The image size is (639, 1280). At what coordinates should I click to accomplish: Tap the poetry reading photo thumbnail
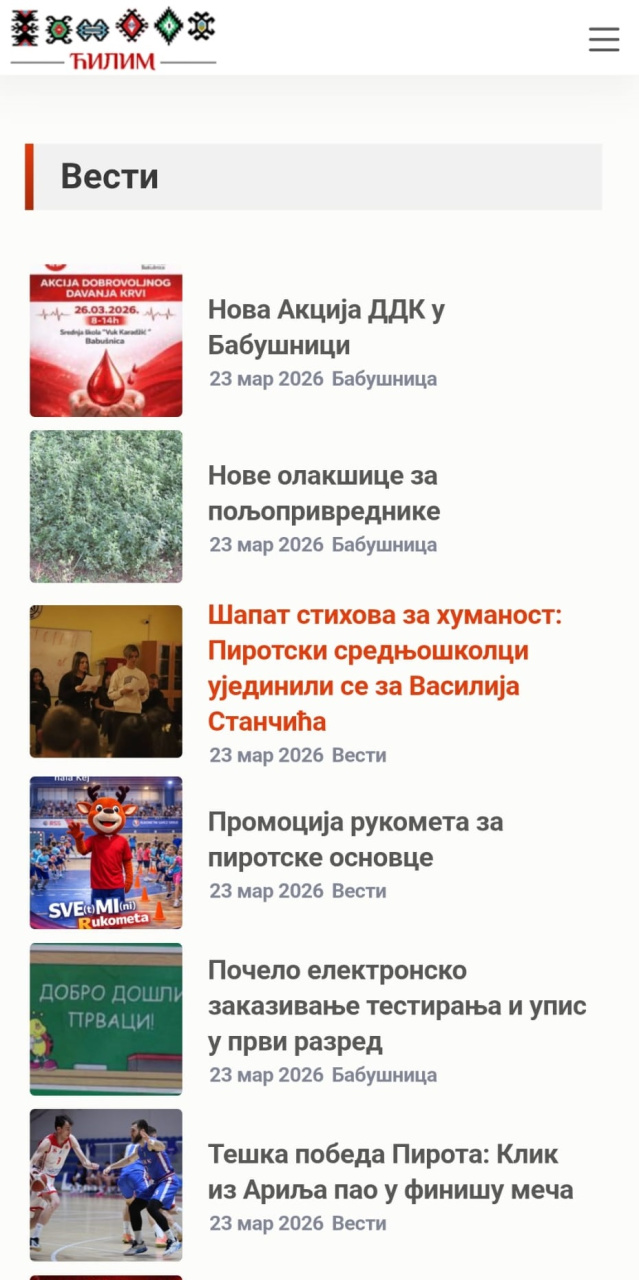click(x=106, y=681)
